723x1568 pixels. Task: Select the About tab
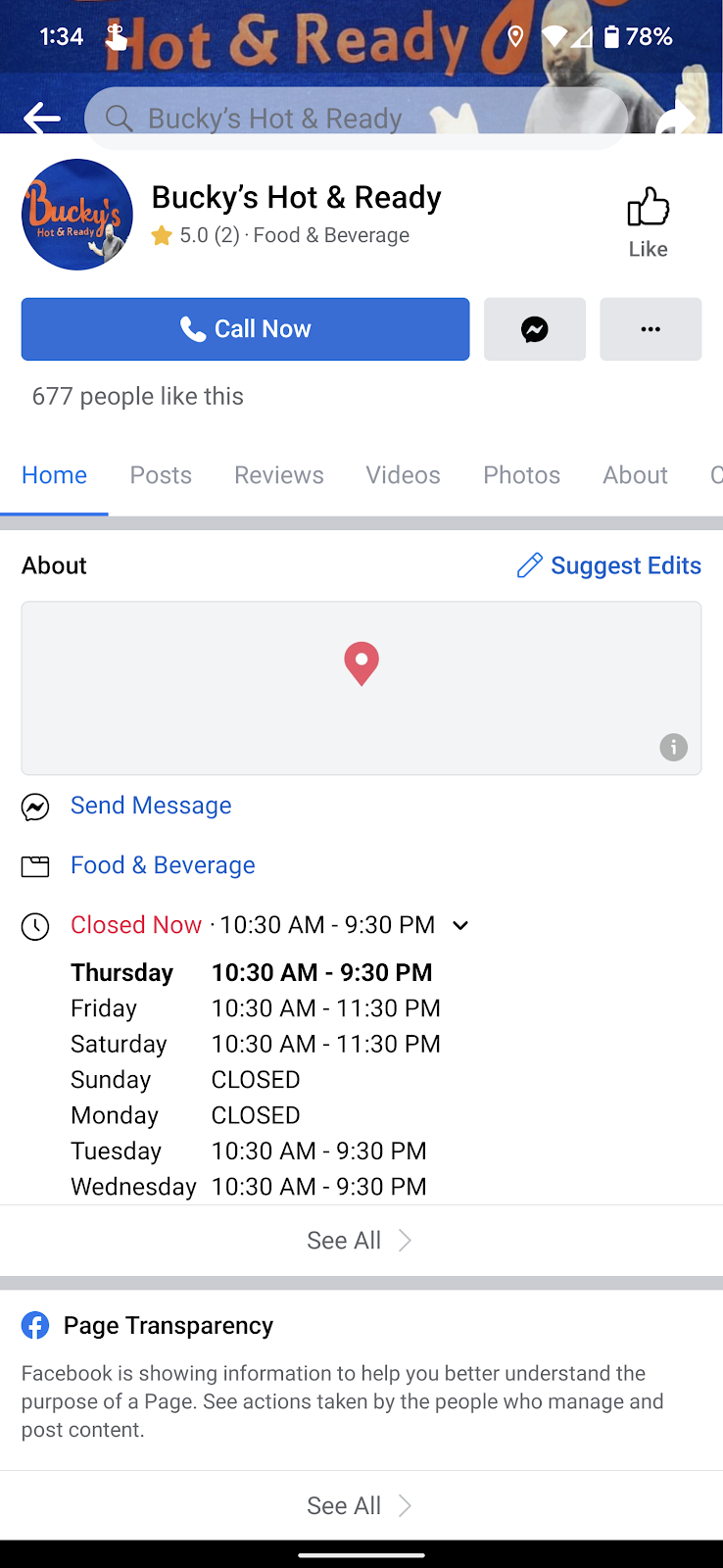(635, 475)
